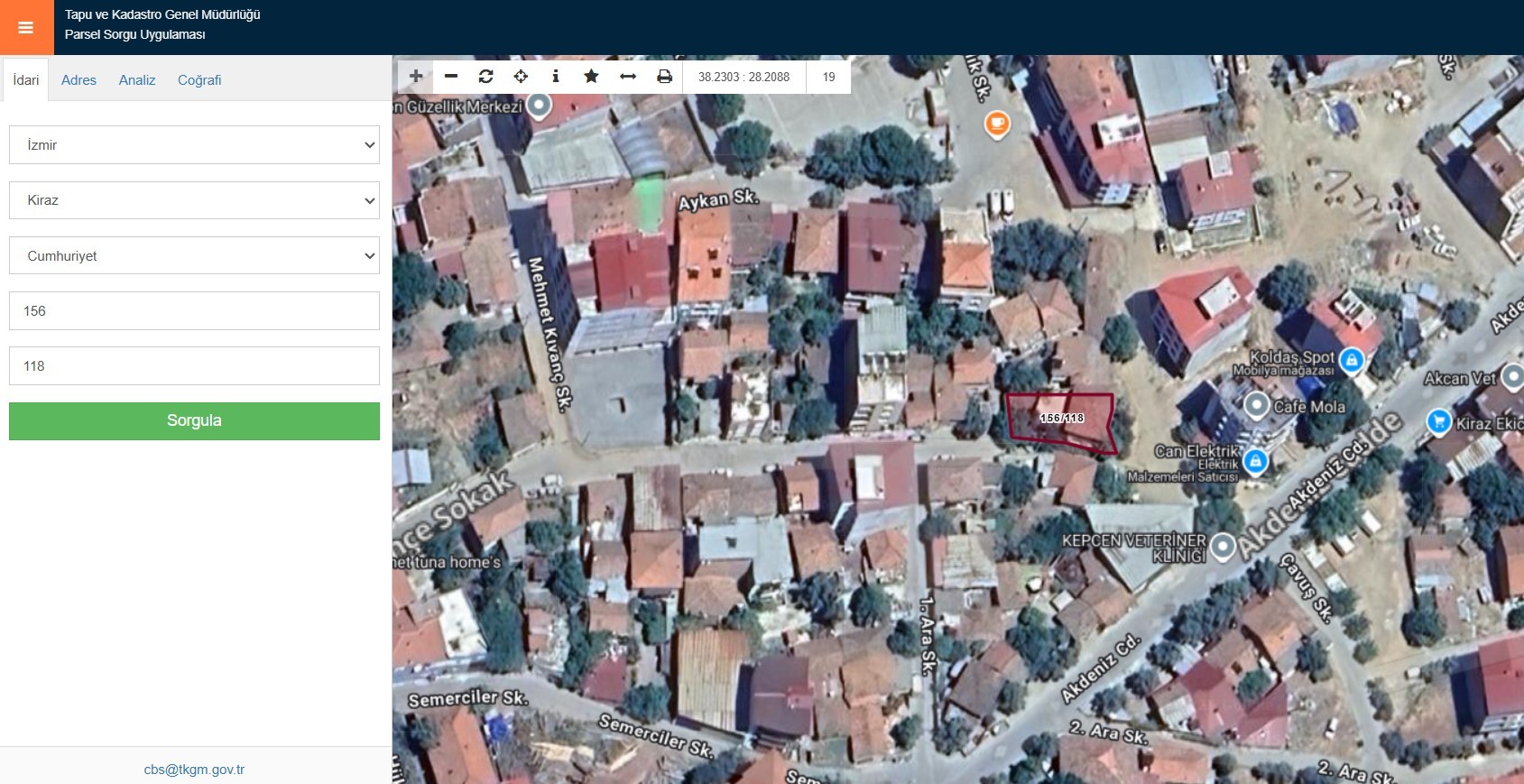Print the map
The height and width of the screenshot is (784, 1524).
coord(664,77)
